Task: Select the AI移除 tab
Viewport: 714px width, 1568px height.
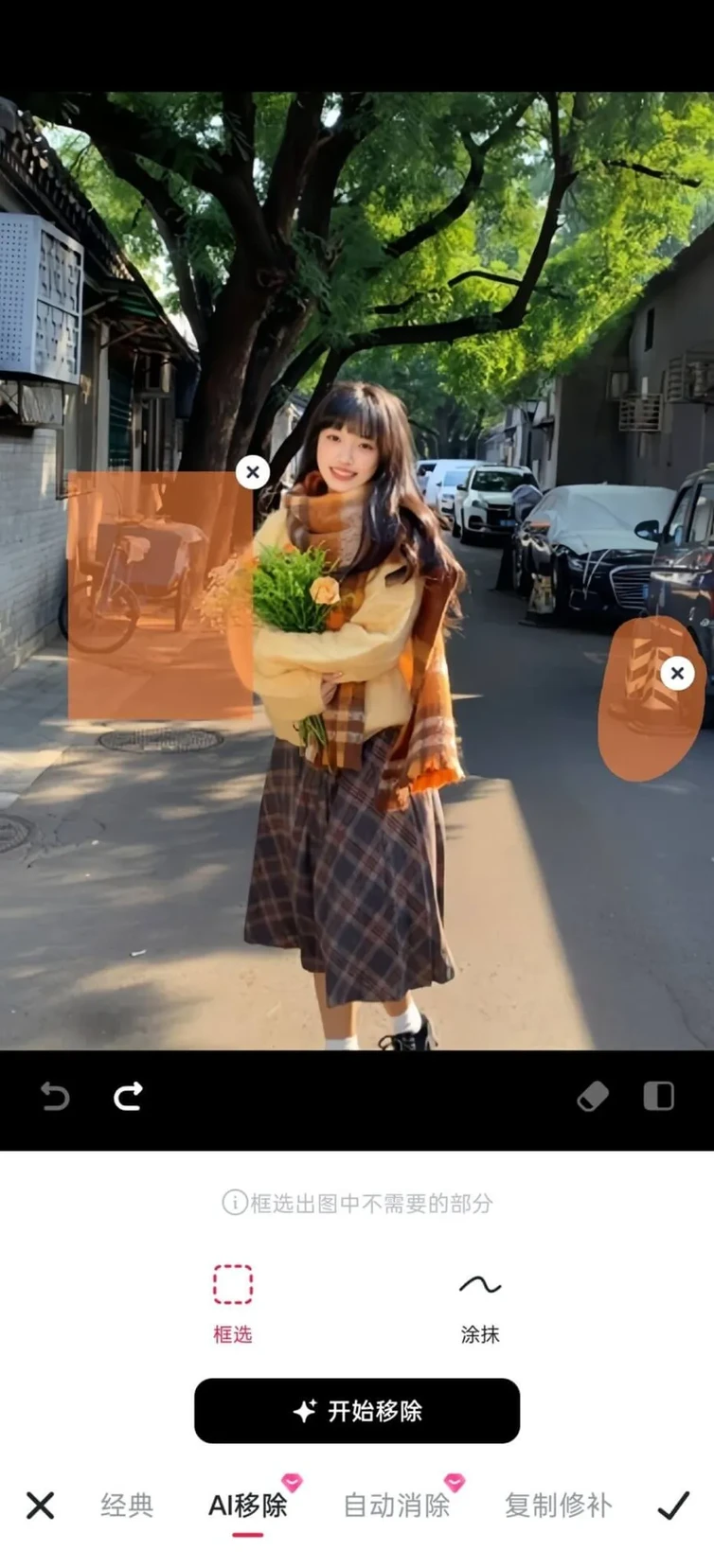Action: click(247, 1505)
